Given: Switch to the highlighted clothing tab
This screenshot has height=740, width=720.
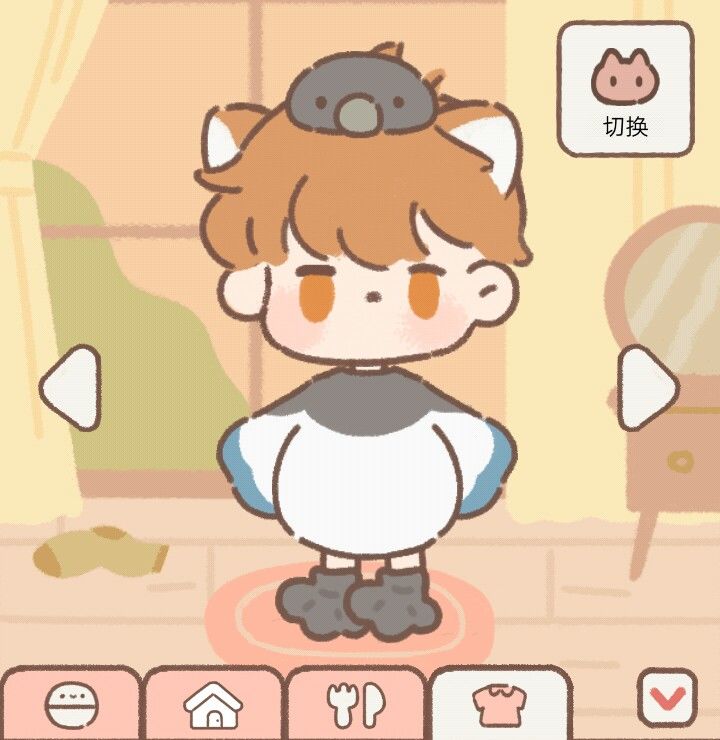Looking at the screenshot, I should 497,703.
